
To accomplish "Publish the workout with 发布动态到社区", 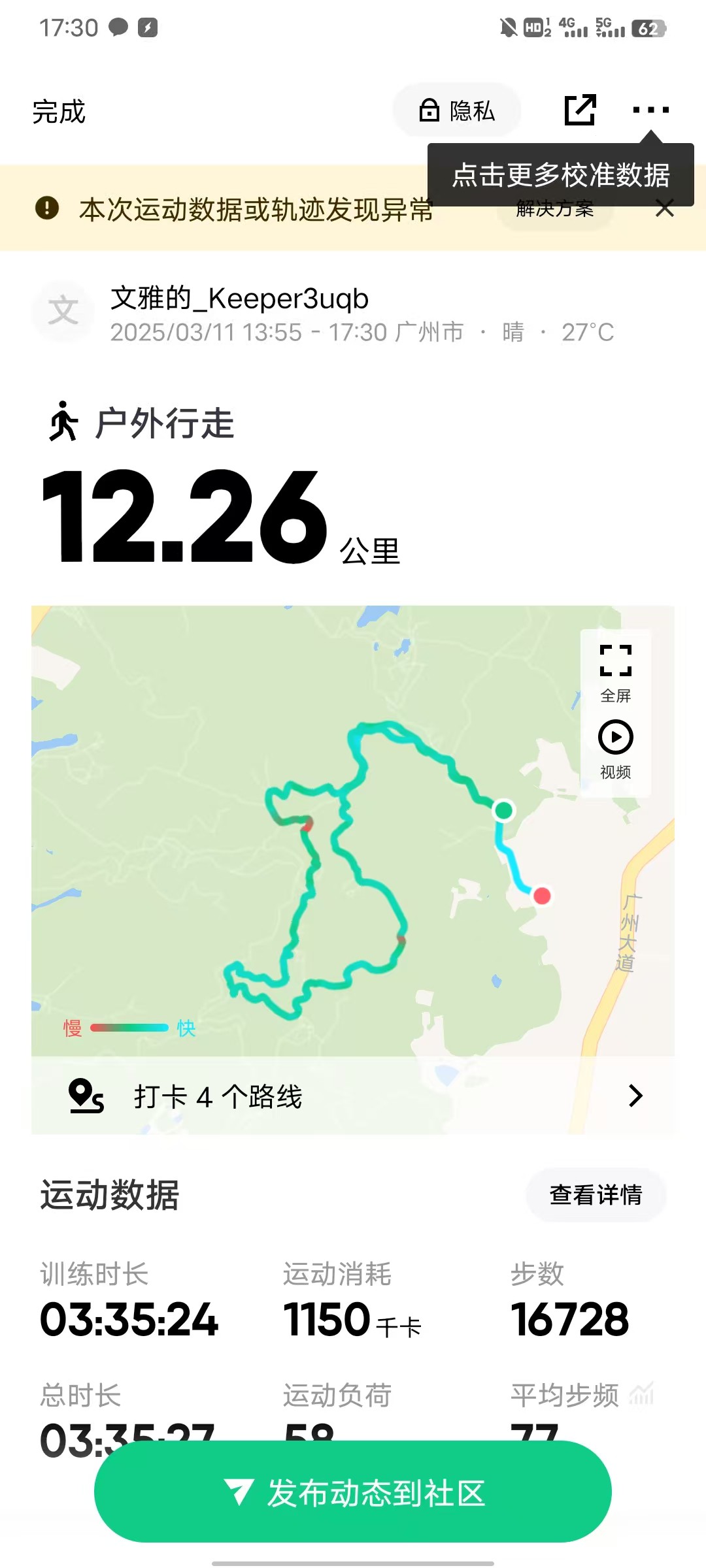I will click(353, 1492).
